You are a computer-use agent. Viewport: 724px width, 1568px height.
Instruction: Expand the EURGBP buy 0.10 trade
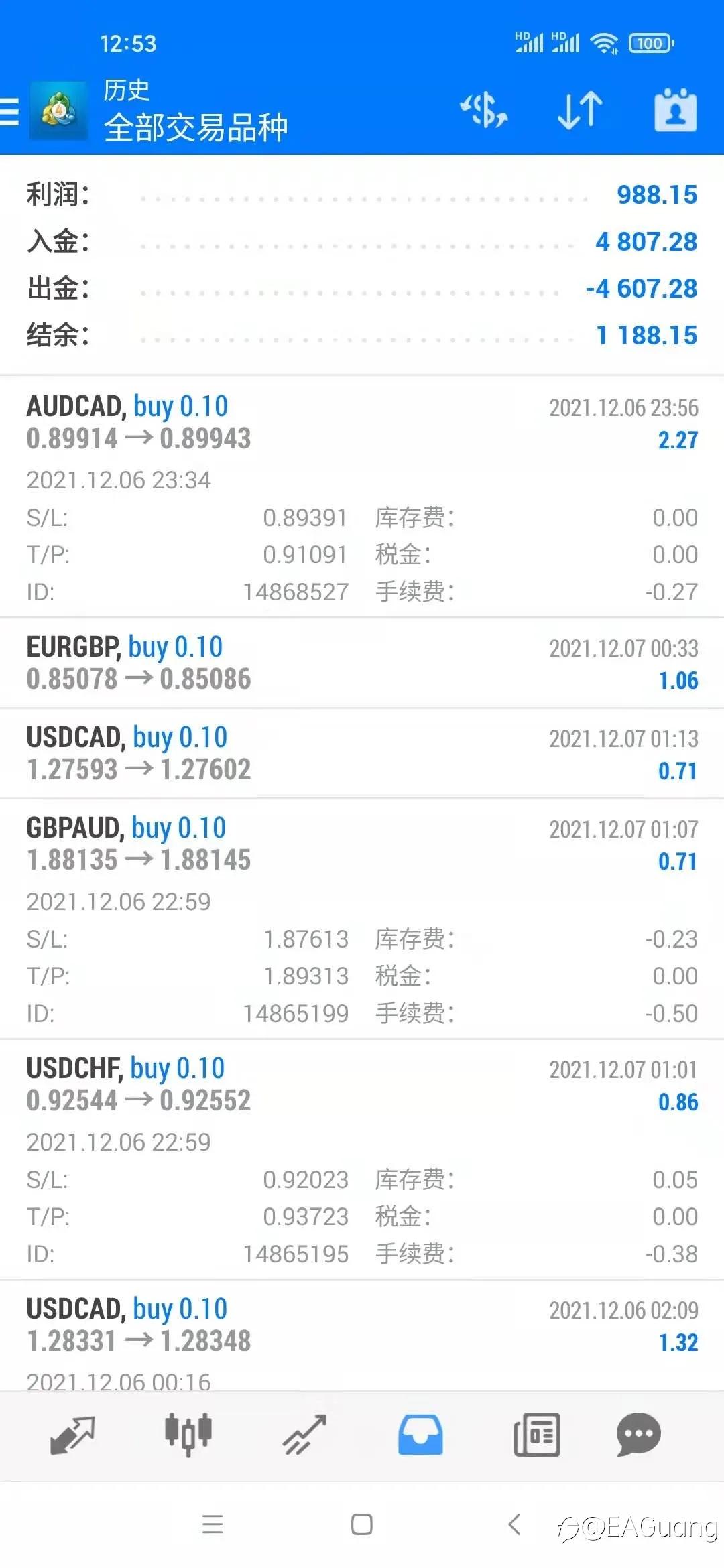(362, 663)
